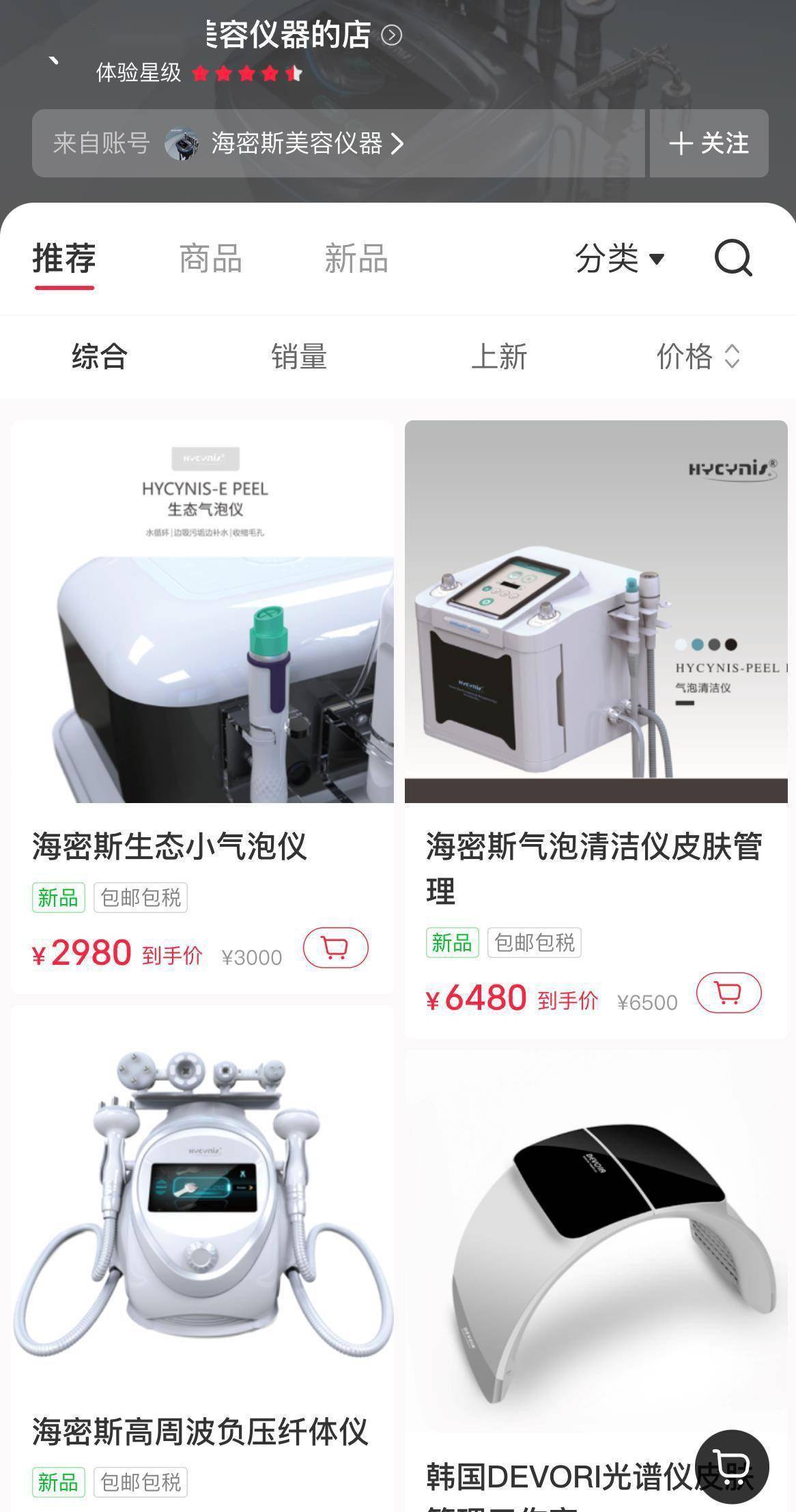This screenshot has width=796, height=1512.
Task: Add the ¥6480 气泡清洁仪 to cart
Action: 728,993
